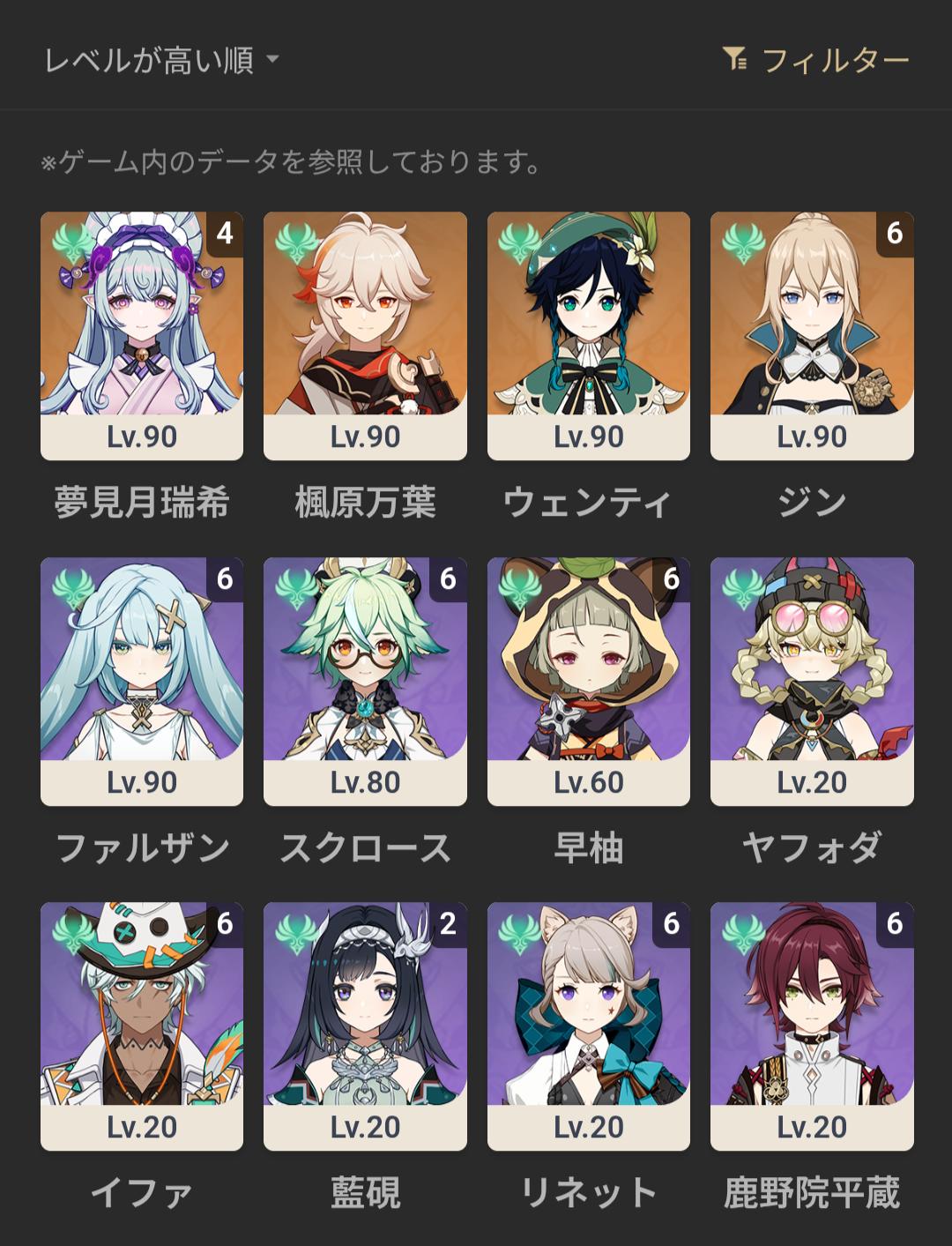Tap the ファルザン character card
952x1246 pixels.
click(142, 681)
